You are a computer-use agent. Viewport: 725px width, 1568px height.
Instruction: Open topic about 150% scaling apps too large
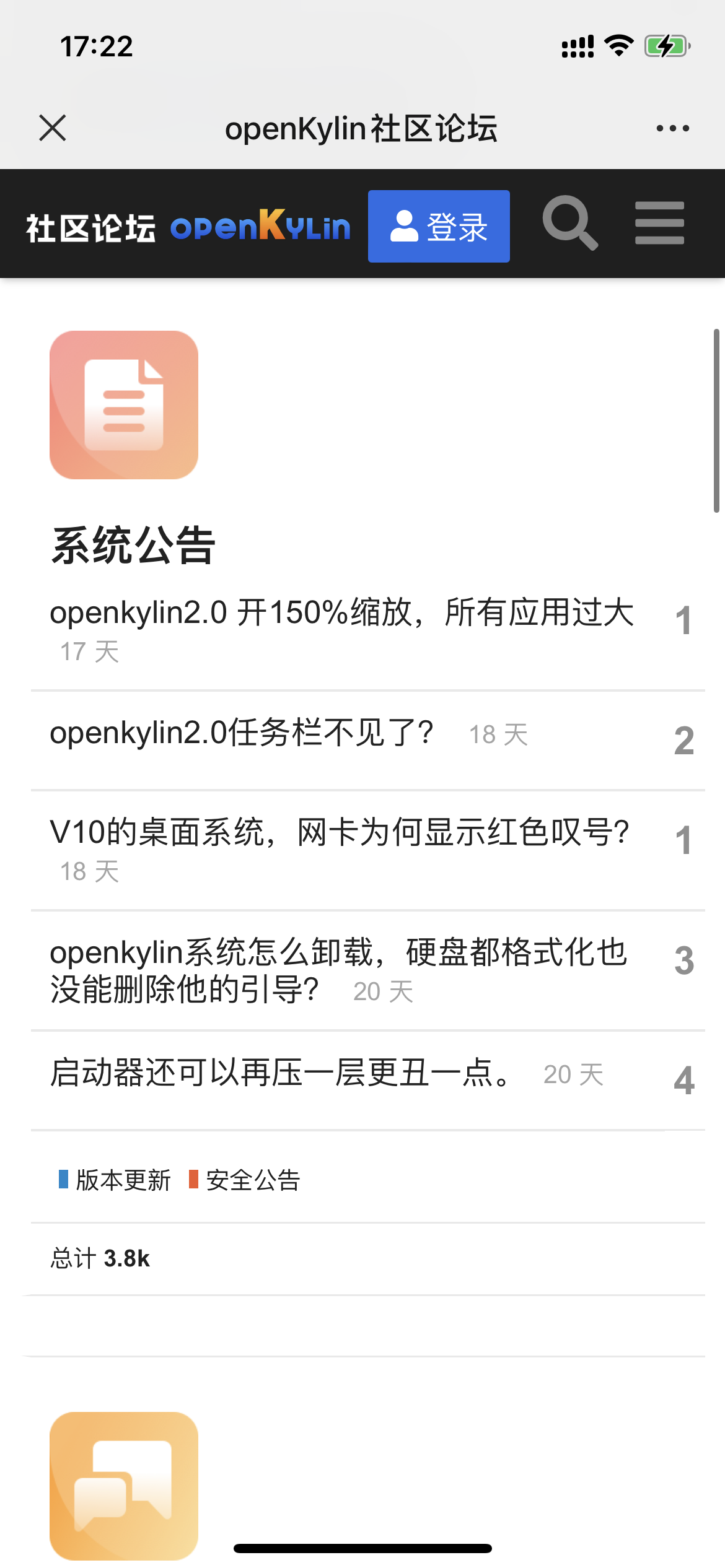(x=341, y=612)
